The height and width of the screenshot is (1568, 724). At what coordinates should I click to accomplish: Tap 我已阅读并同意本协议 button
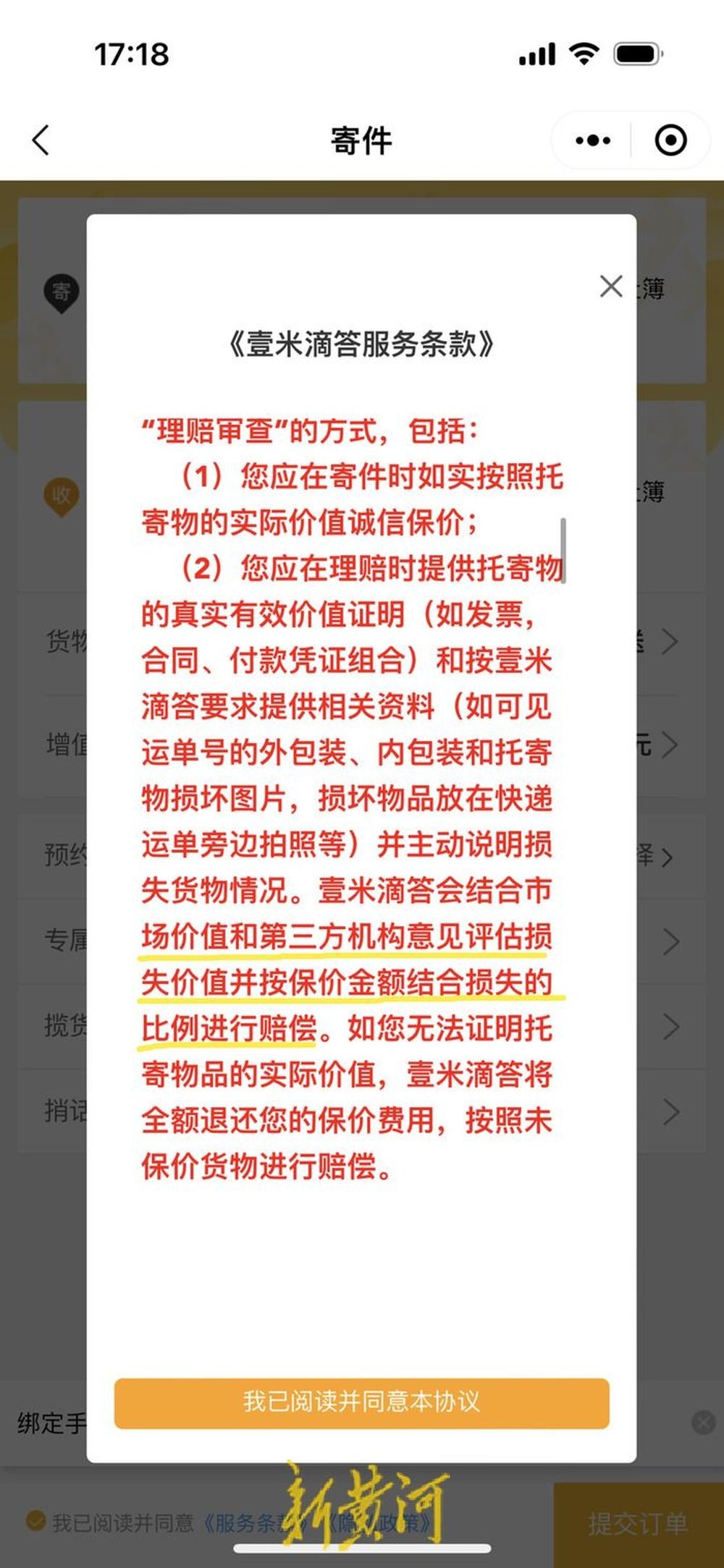361,1402
